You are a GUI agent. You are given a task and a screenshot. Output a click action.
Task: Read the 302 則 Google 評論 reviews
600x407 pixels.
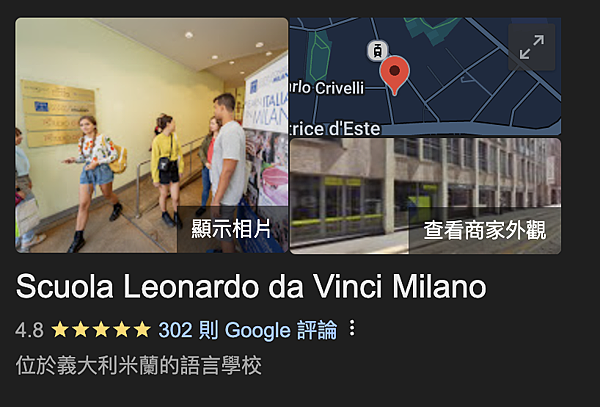(247, 329)
